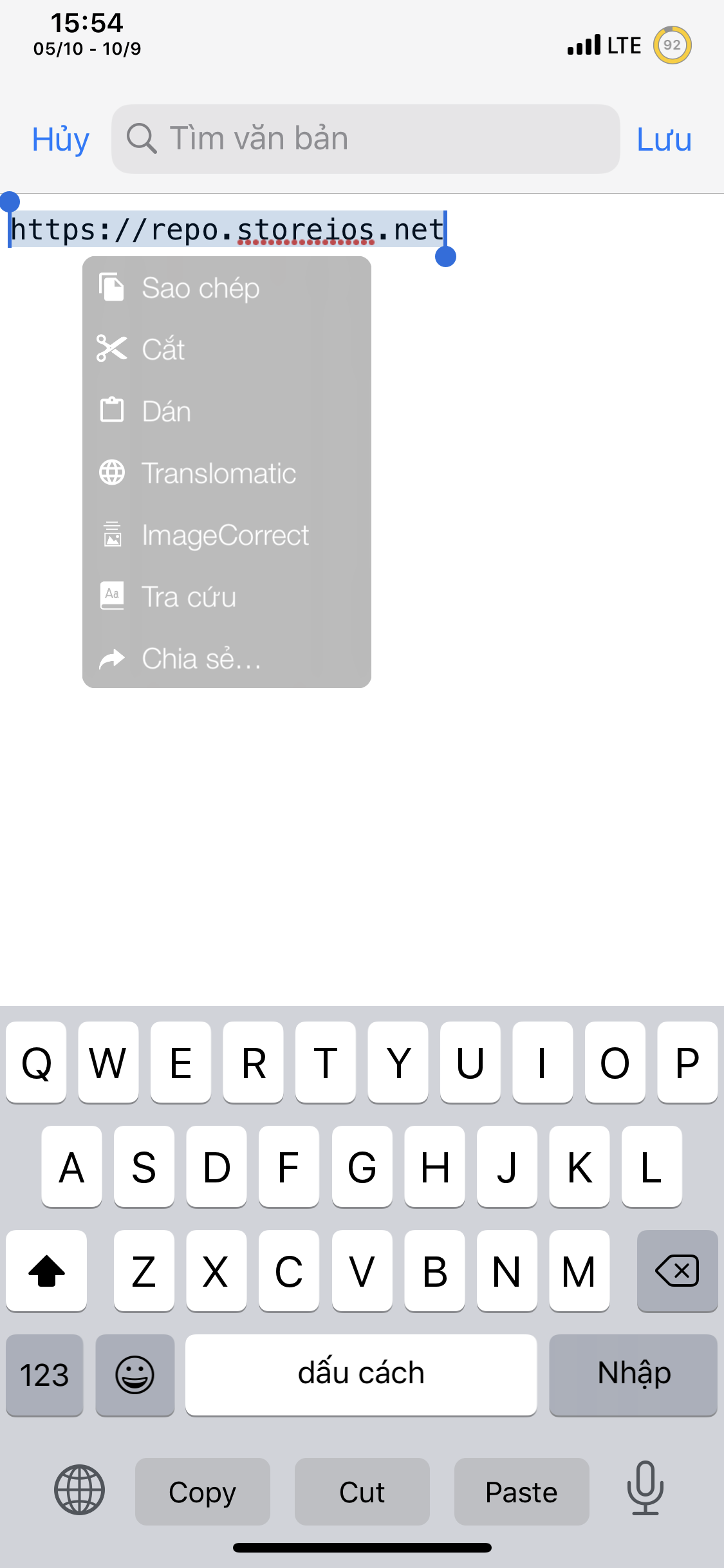The image size is (724, 1568).
Task: Open Translomatic for the selected text
Action: coord(227,473)
